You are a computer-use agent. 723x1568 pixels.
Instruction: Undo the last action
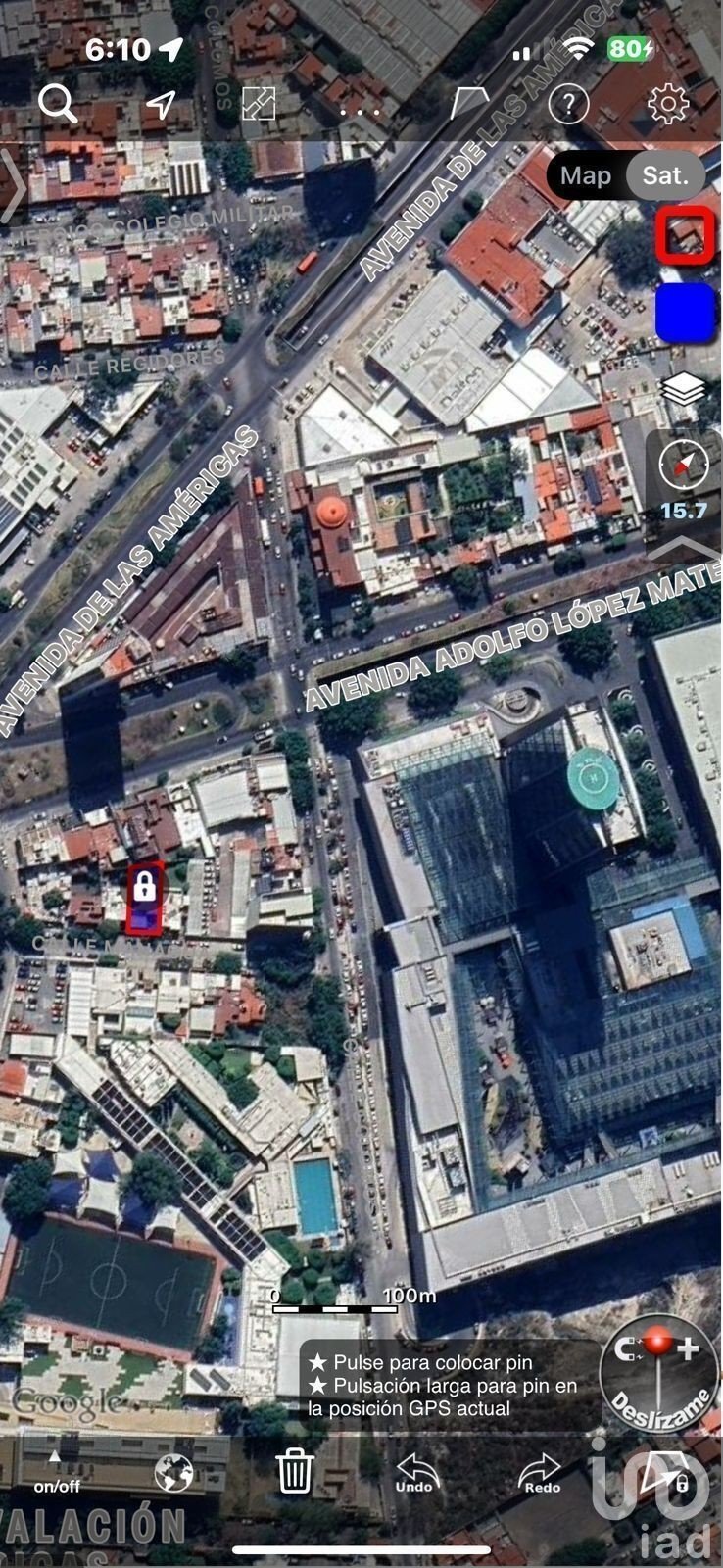pyautogui.click(x=415, y=1472)
